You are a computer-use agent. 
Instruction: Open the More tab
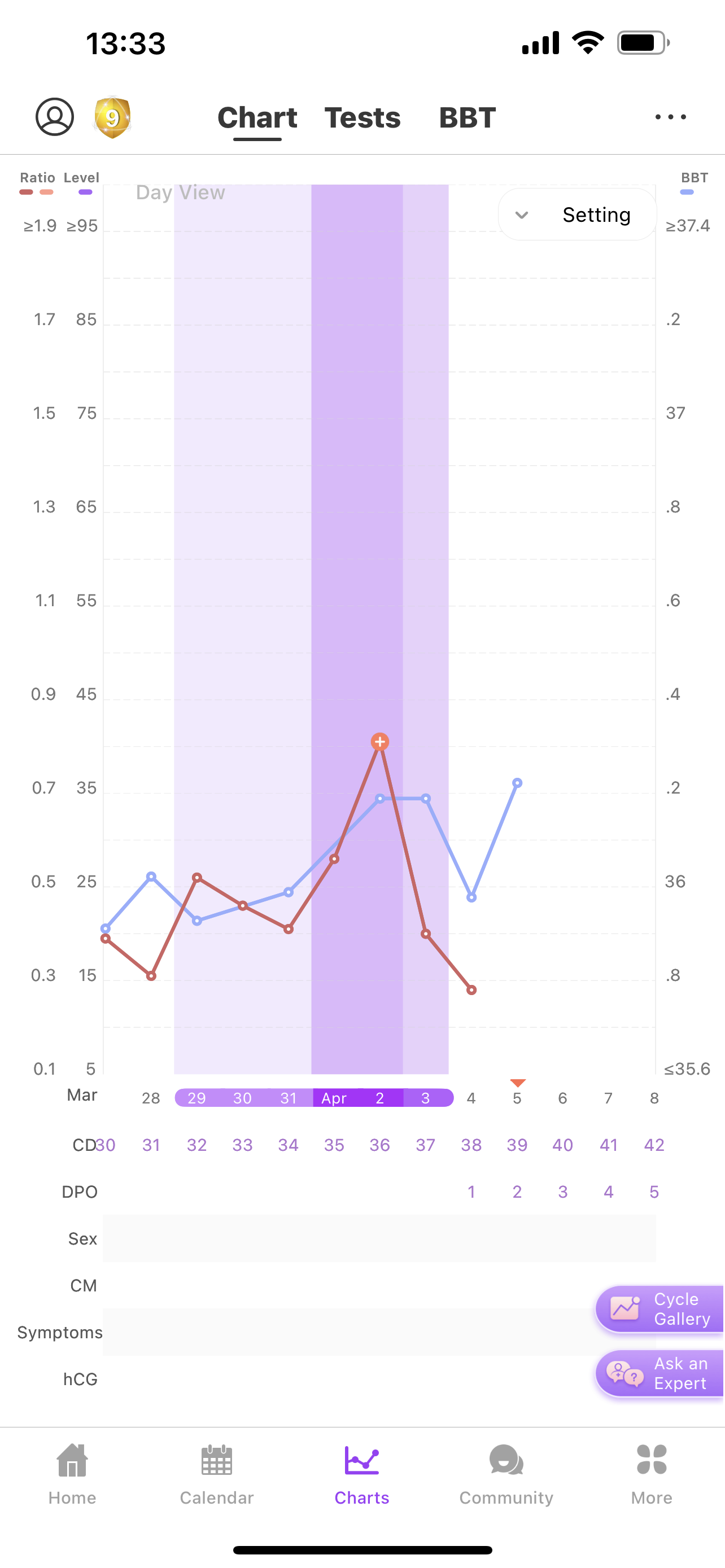click(652, 1473)
